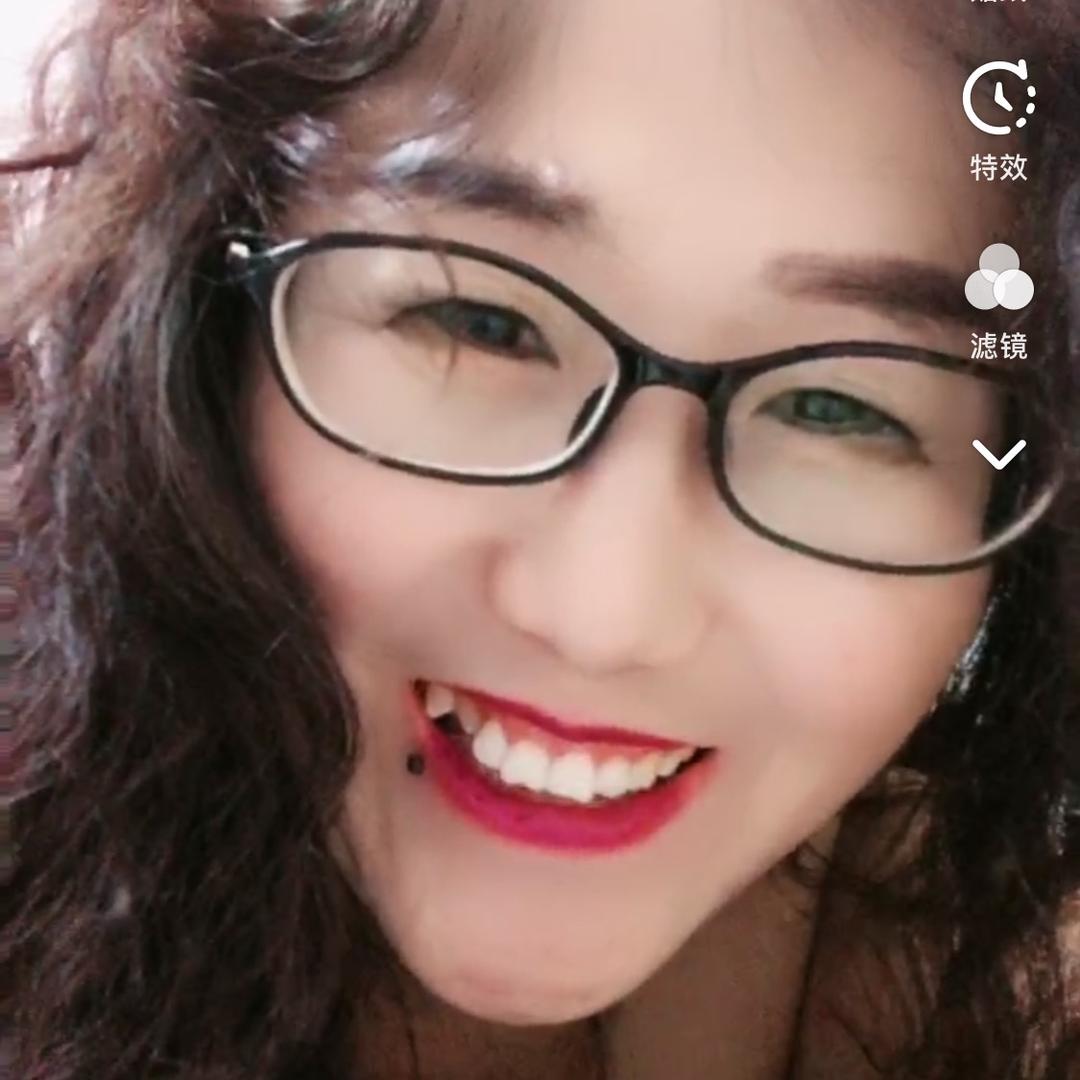Tap the downward chevron below 滤镜
The image size is (1080, 1080).
click(x=999, y=454)
